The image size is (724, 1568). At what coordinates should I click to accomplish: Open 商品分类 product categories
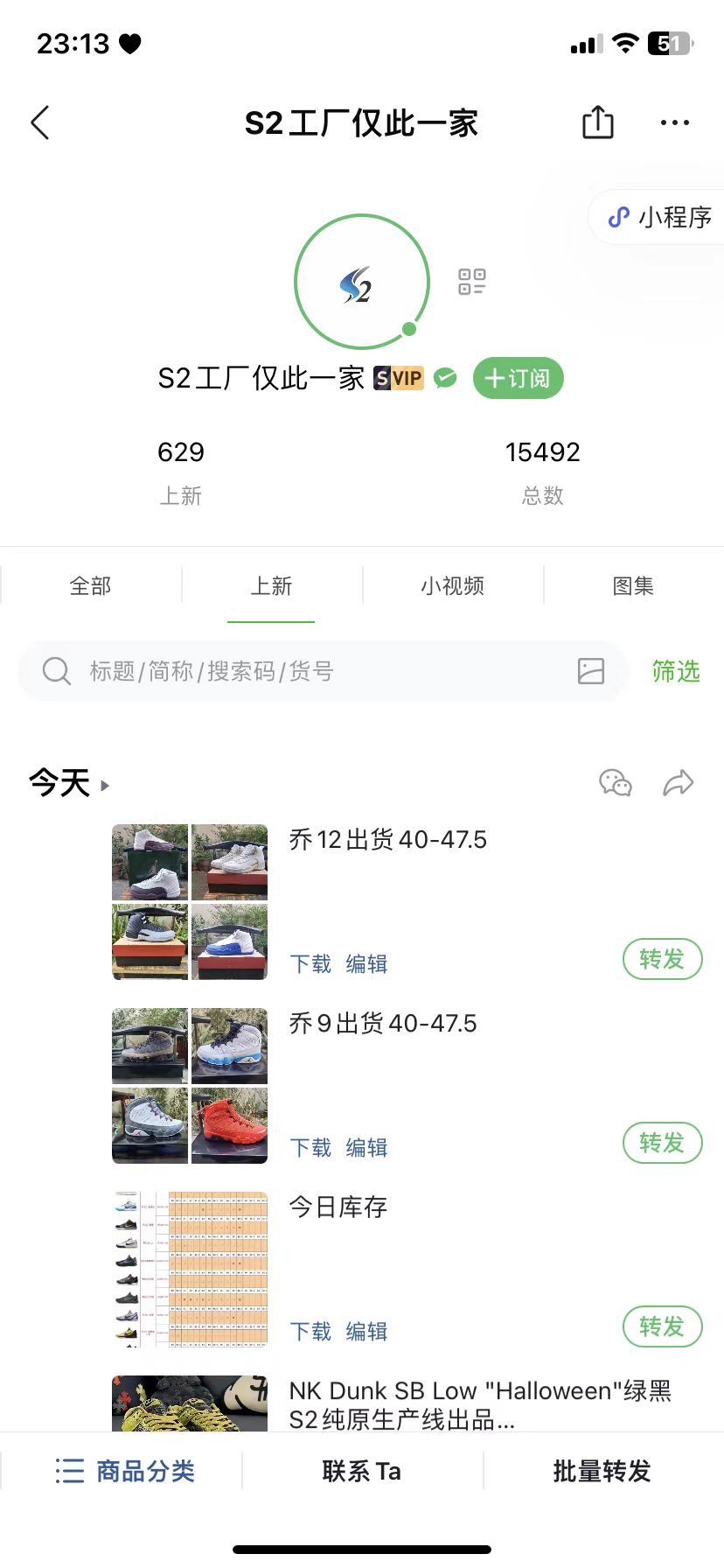[125, 1471]
